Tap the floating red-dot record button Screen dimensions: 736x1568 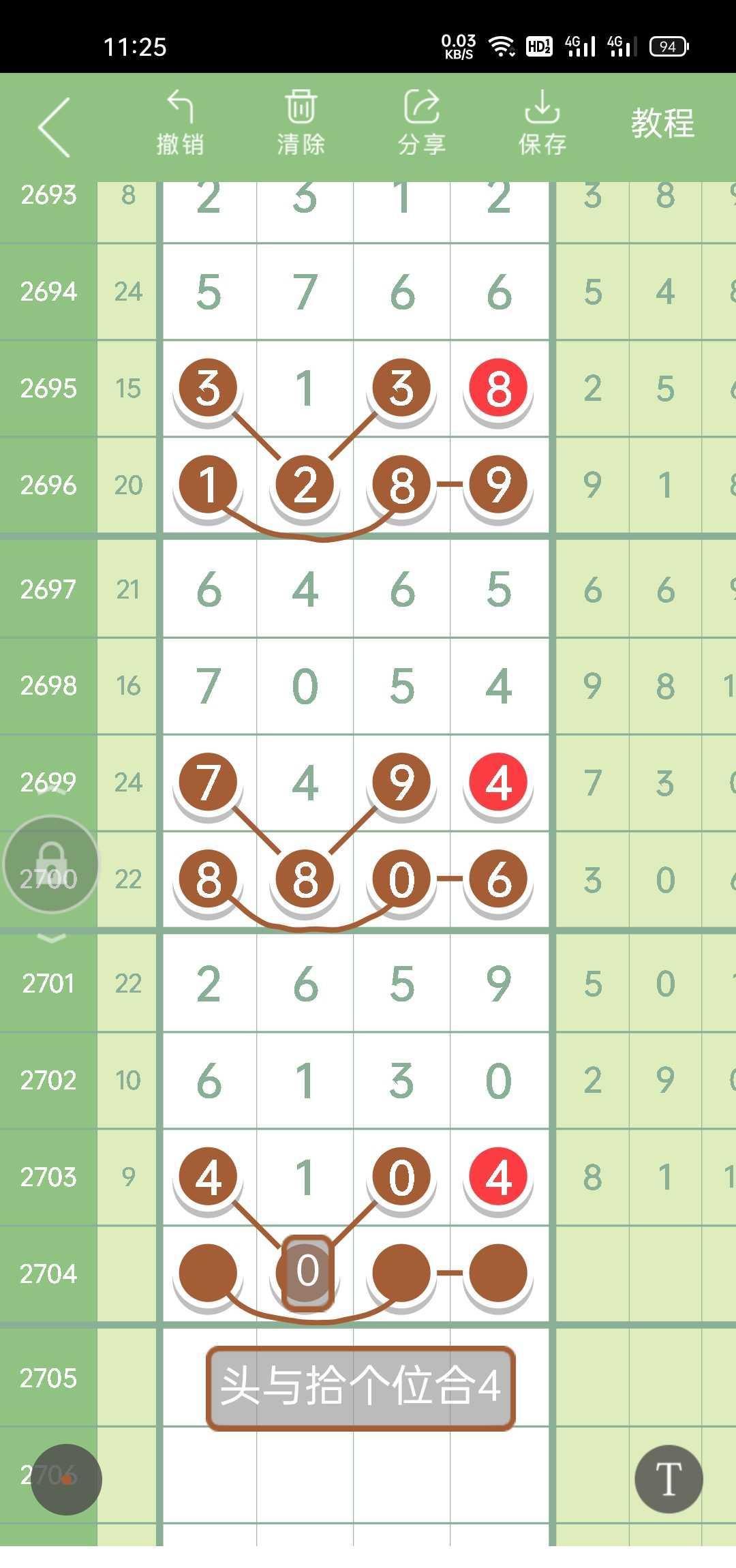67,1479
